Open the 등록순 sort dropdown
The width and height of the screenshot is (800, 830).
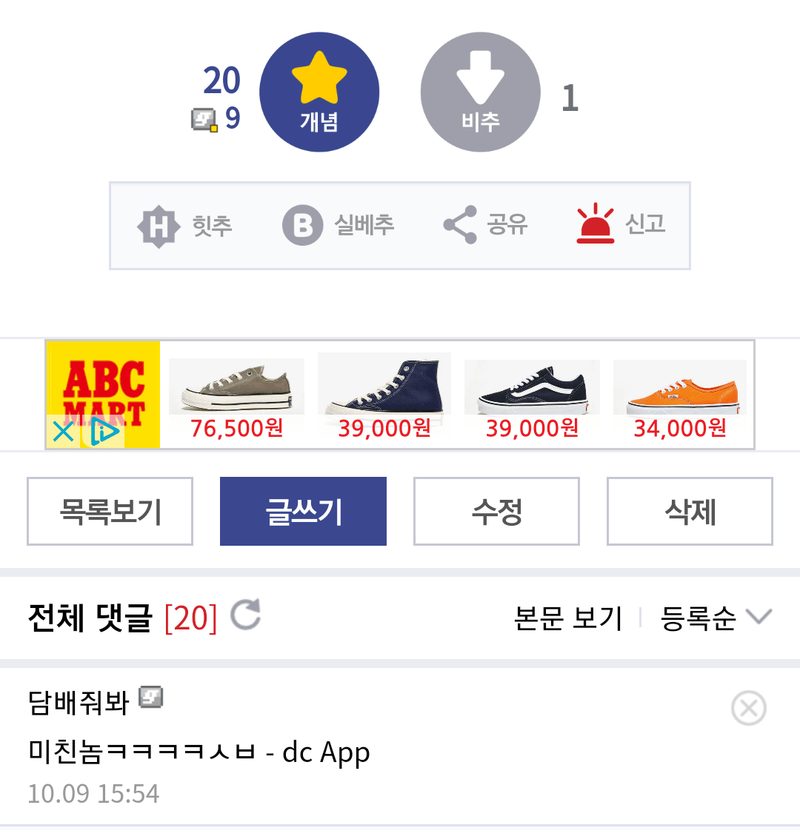715,619
